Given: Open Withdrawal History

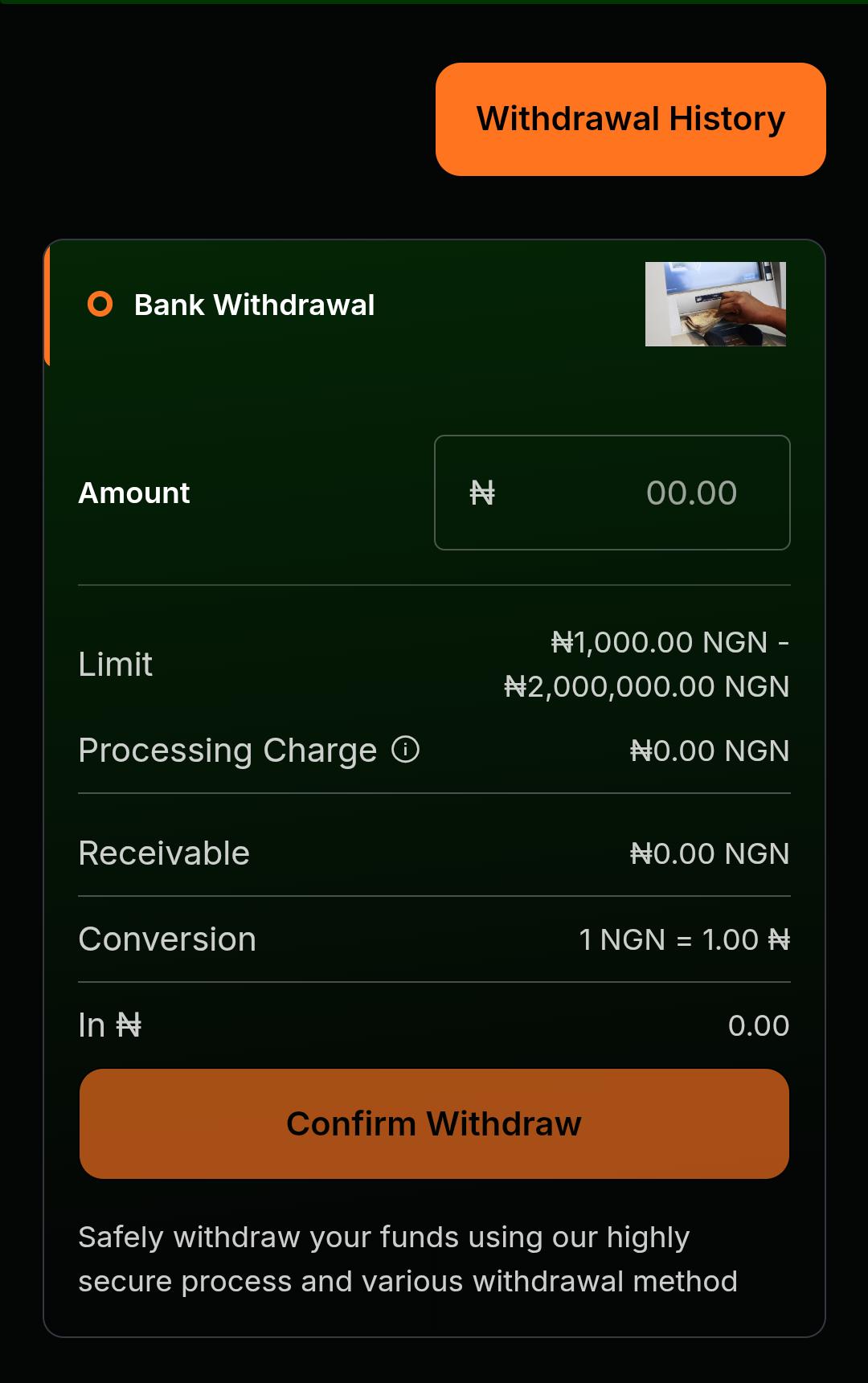Looking at the screenshot, I should tap(629, 118).
